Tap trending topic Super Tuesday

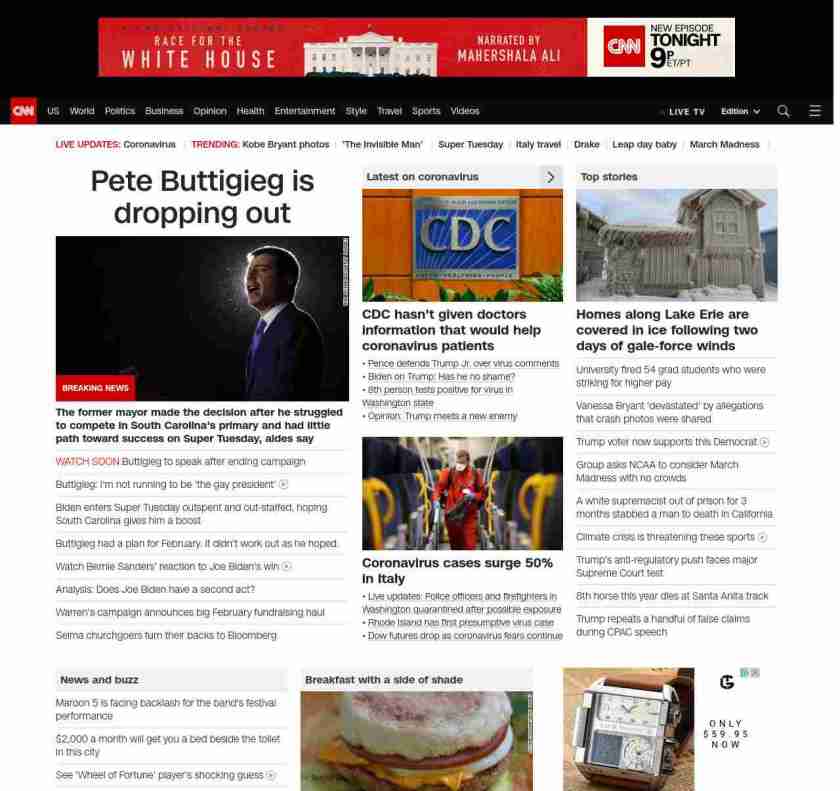click(x=471, y=144)
